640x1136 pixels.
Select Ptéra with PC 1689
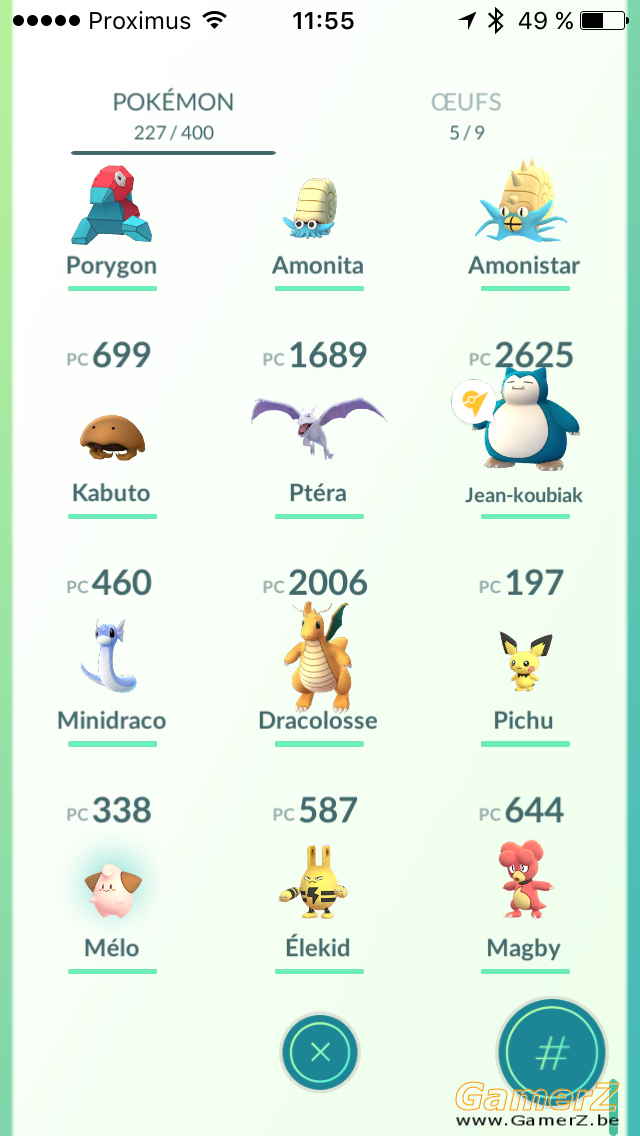(x=318, y=429)
